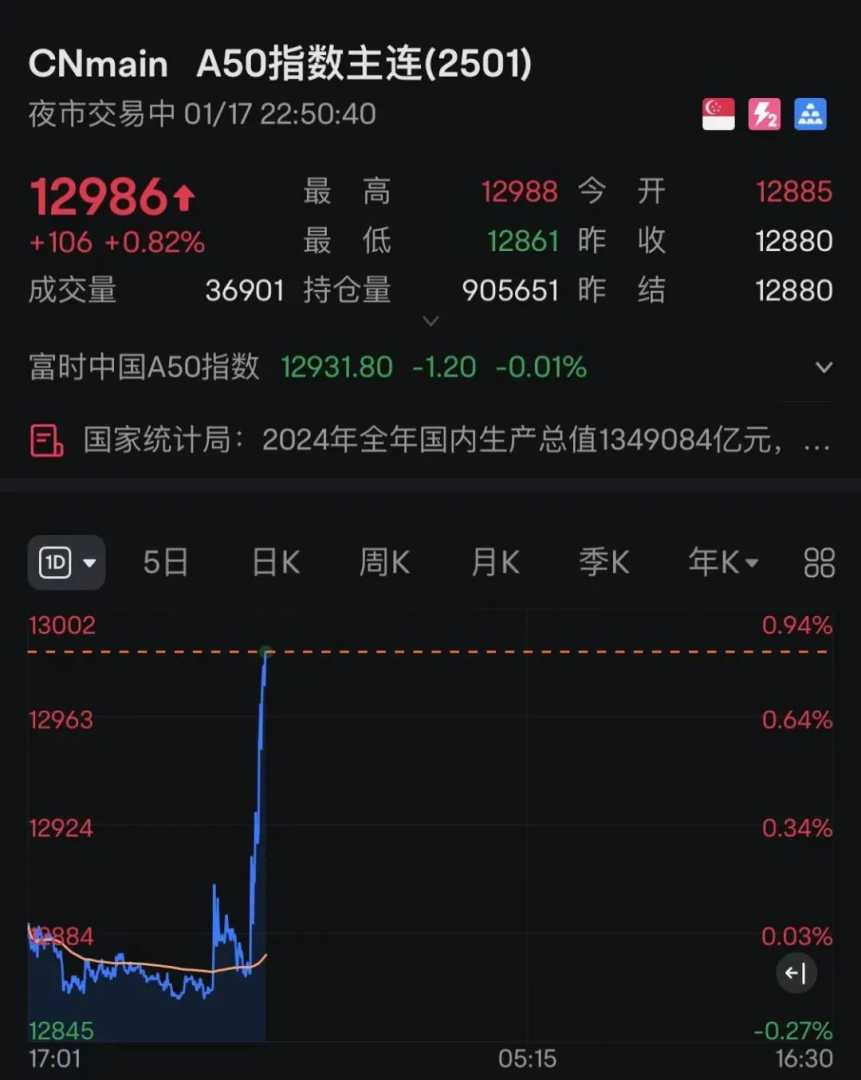Open the 年K dropdown
This screenshot has width=861, height=1080.
(722, 563)
